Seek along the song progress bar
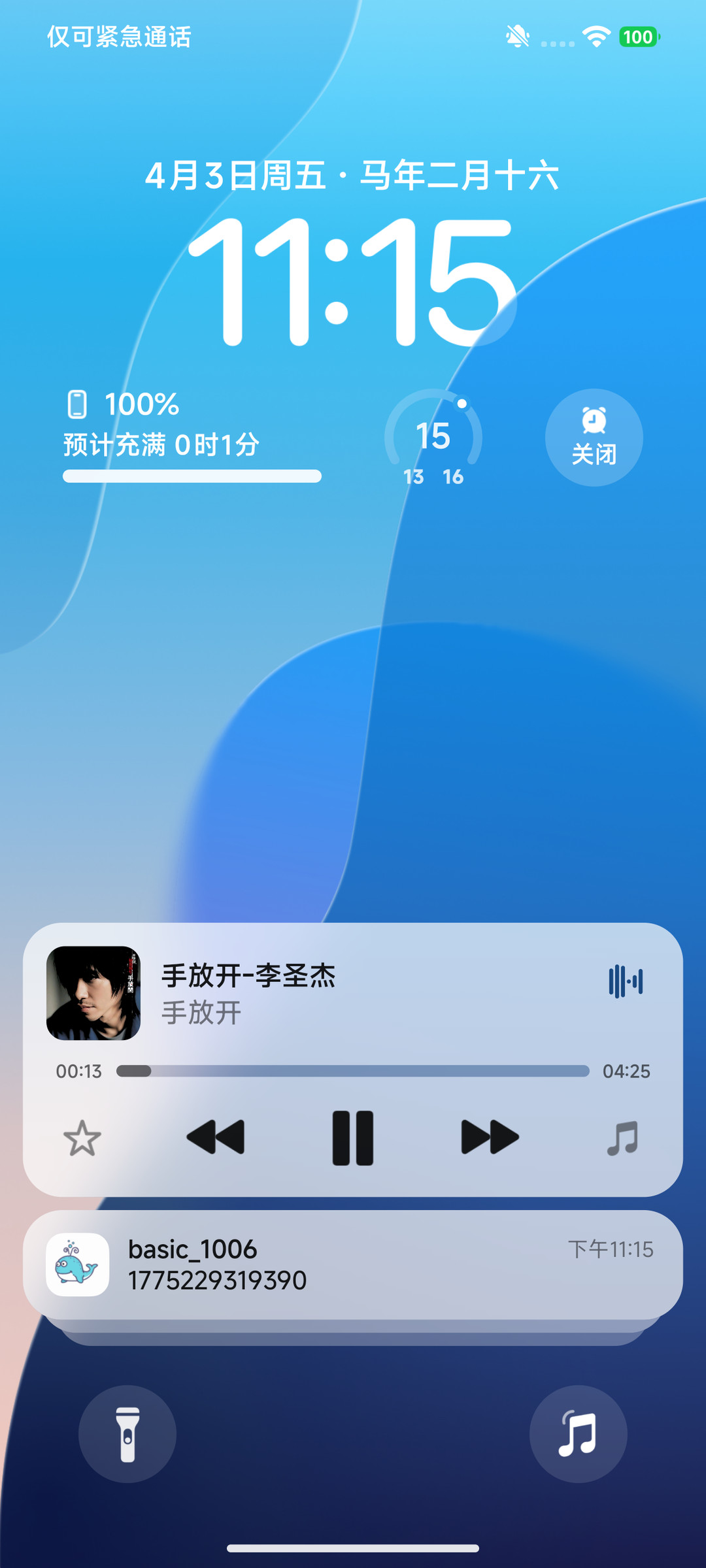The width and height of the screenshot is (706, 1568). click(353, 1071)
